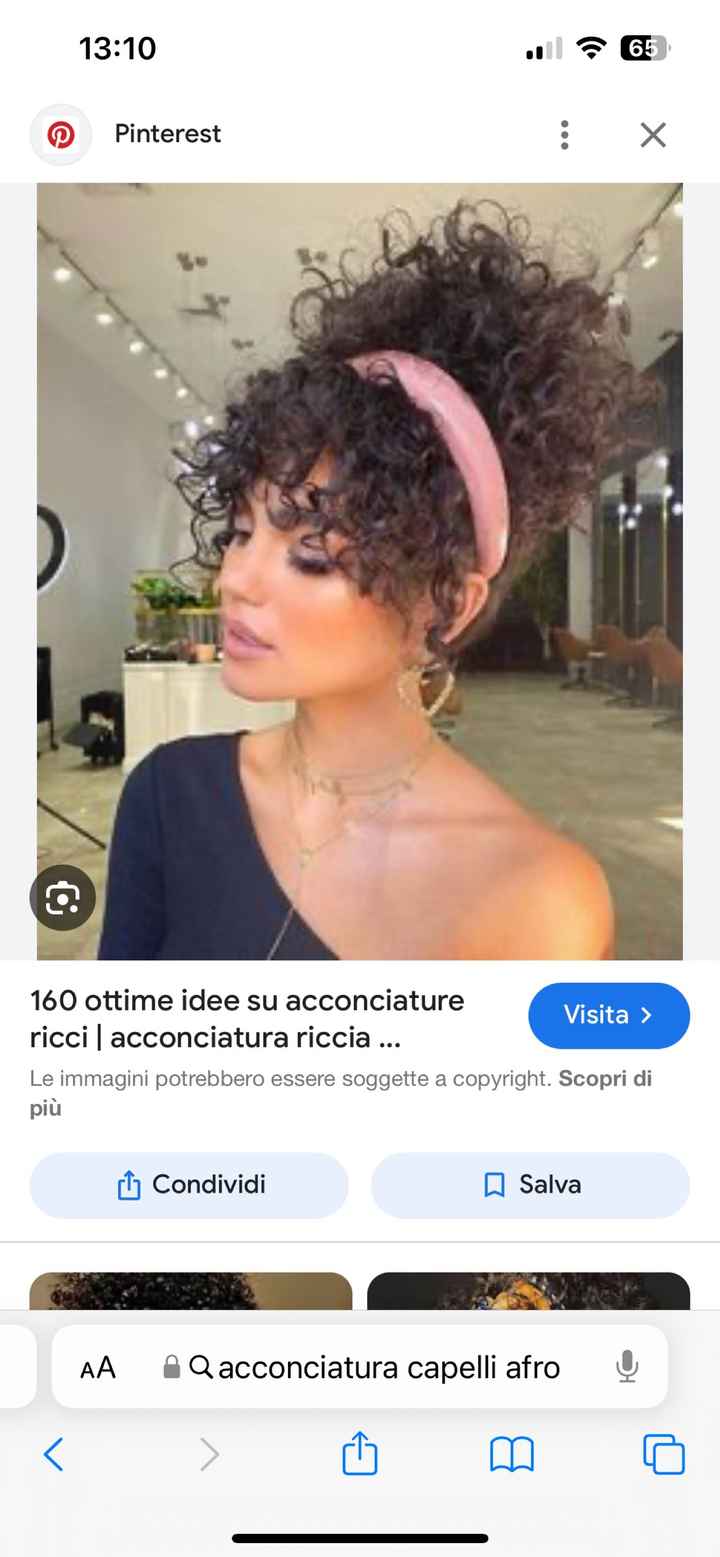Screen dimensions: 720x1557
Task: Tap the forward navigation chevron
Action: click(208, 1455)
